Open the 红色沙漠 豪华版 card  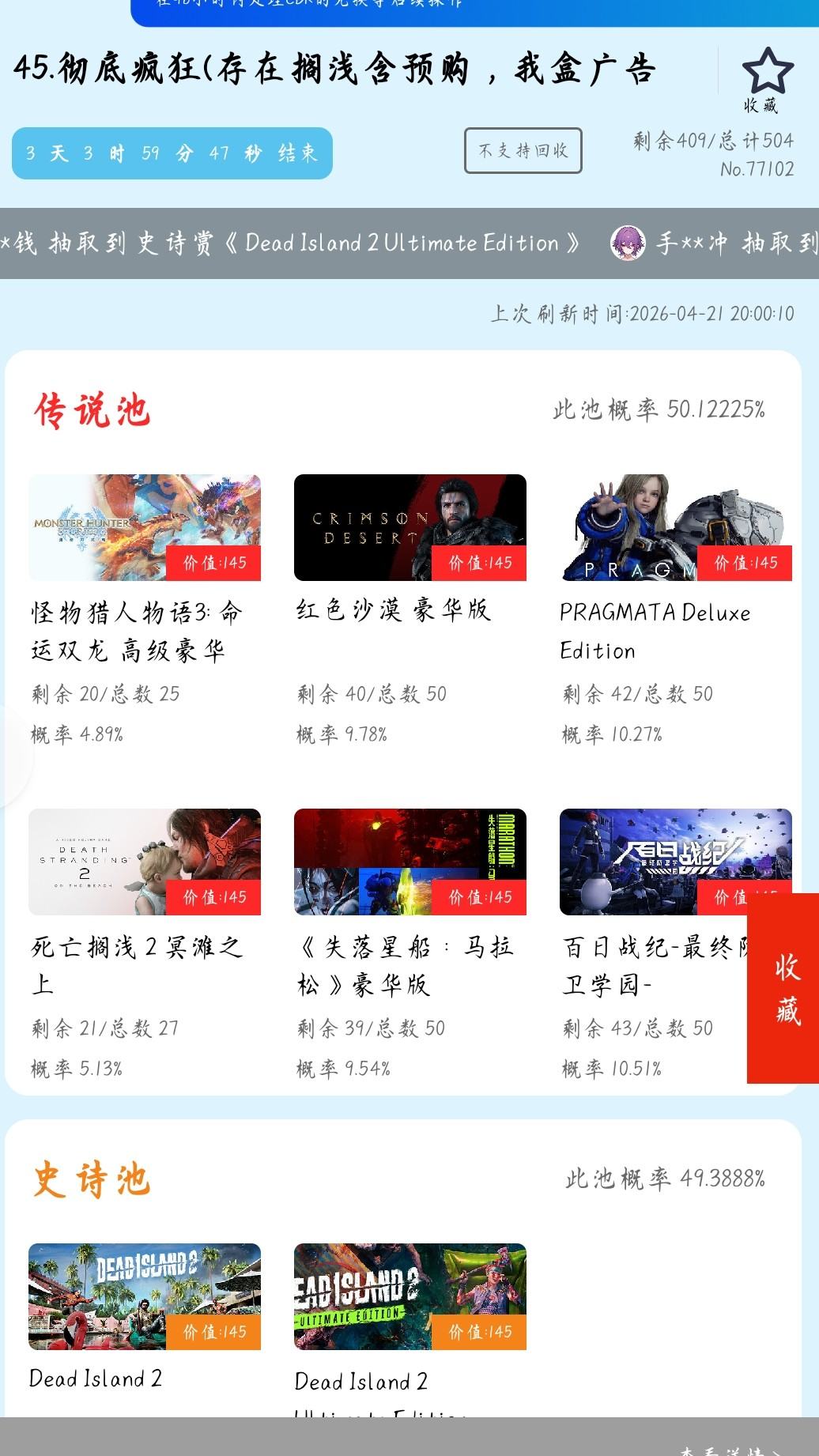[409, 528]
